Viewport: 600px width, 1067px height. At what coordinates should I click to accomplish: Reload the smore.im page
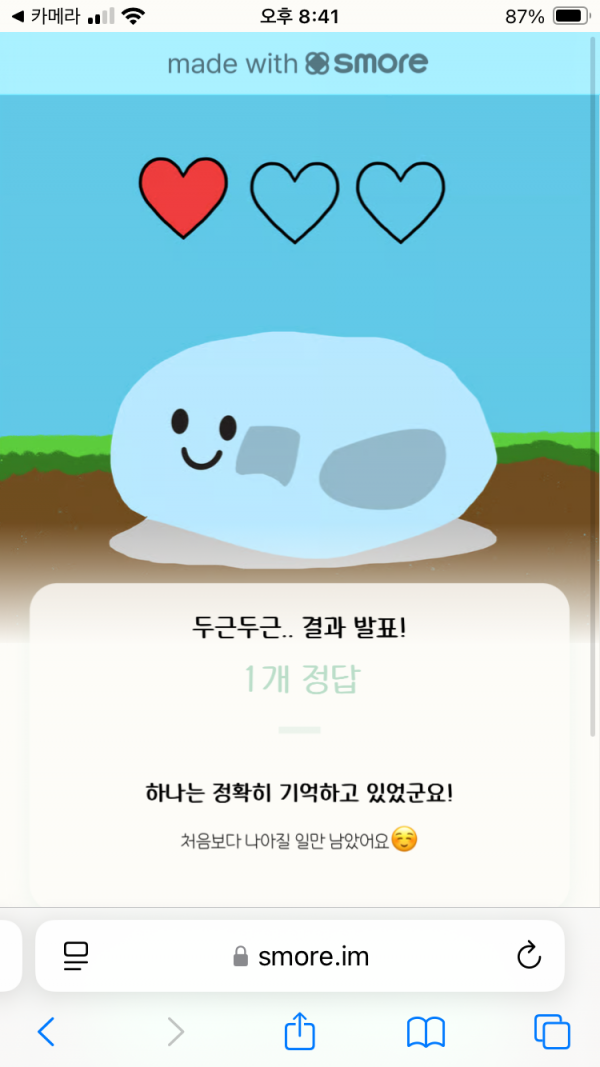[529, 956]
